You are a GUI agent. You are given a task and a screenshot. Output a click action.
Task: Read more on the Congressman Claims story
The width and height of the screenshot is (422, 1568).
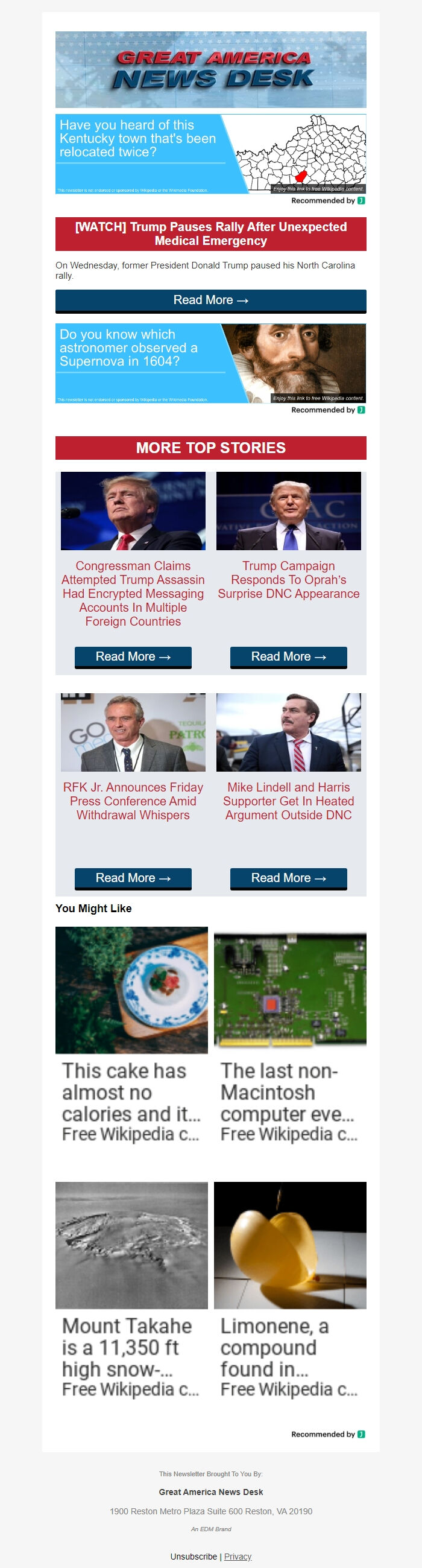[x=133, y=657]
